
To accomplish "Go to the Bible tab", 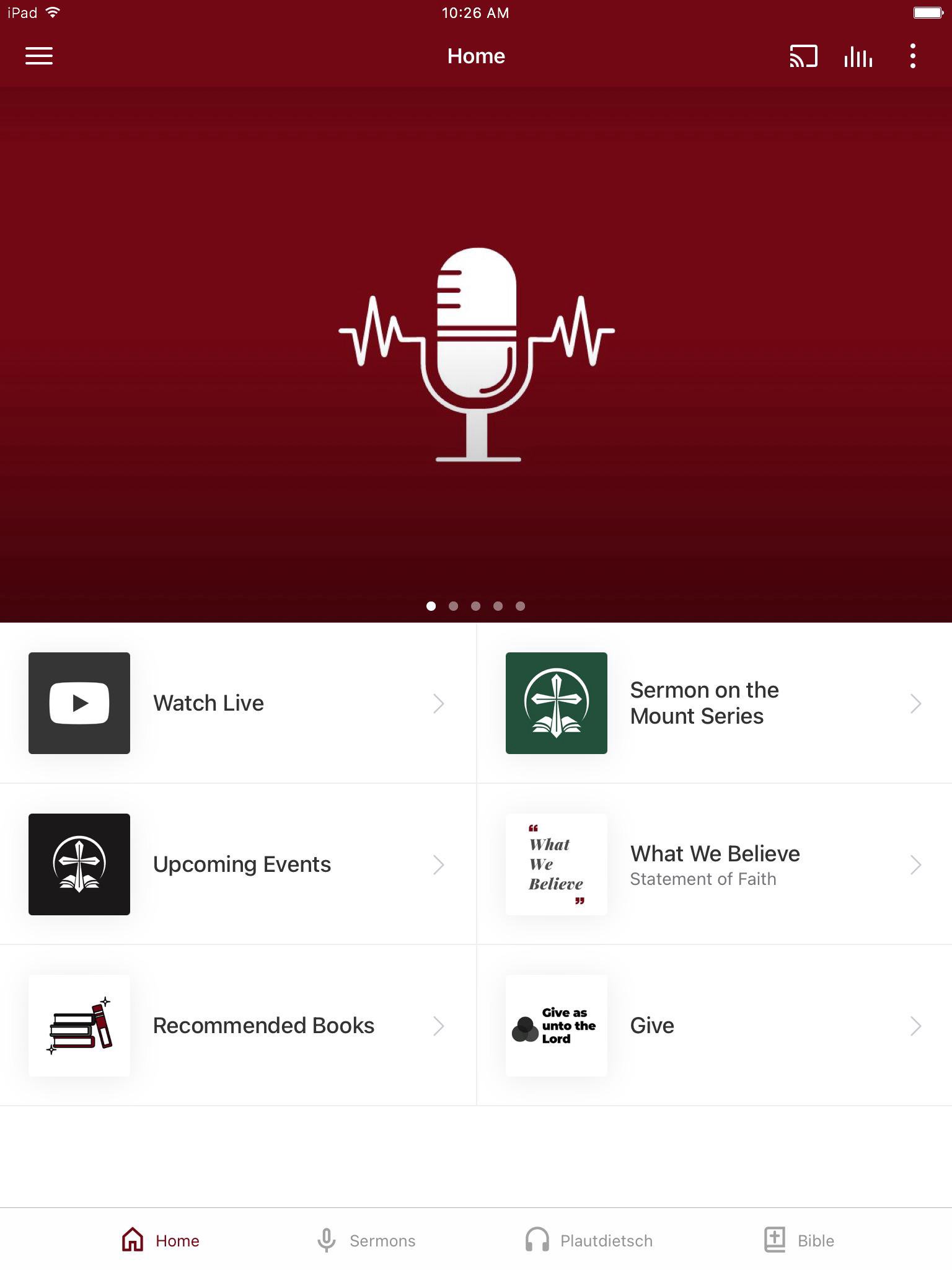I will click(800, 1240).
